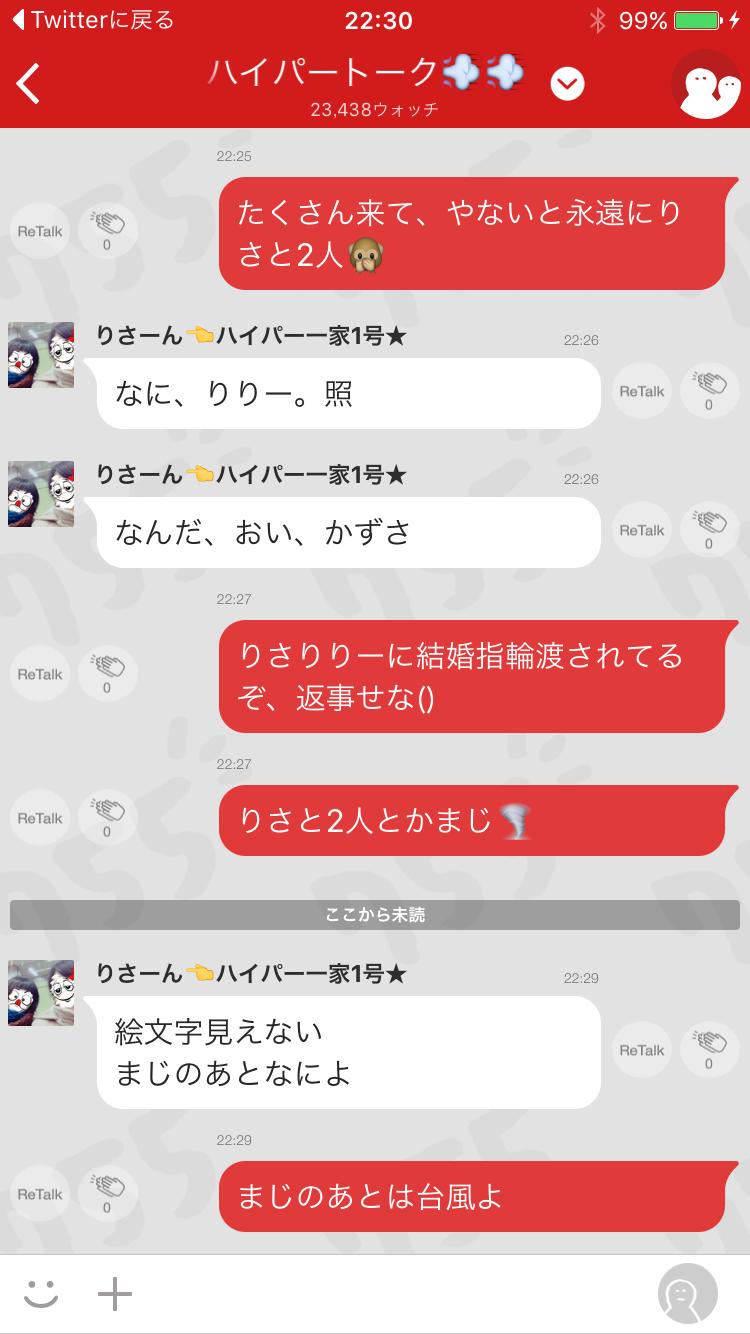ReTalk the 絵文字見えない message
The height and width of the screenshot is (1334, 750).
tap(640, 1050)
